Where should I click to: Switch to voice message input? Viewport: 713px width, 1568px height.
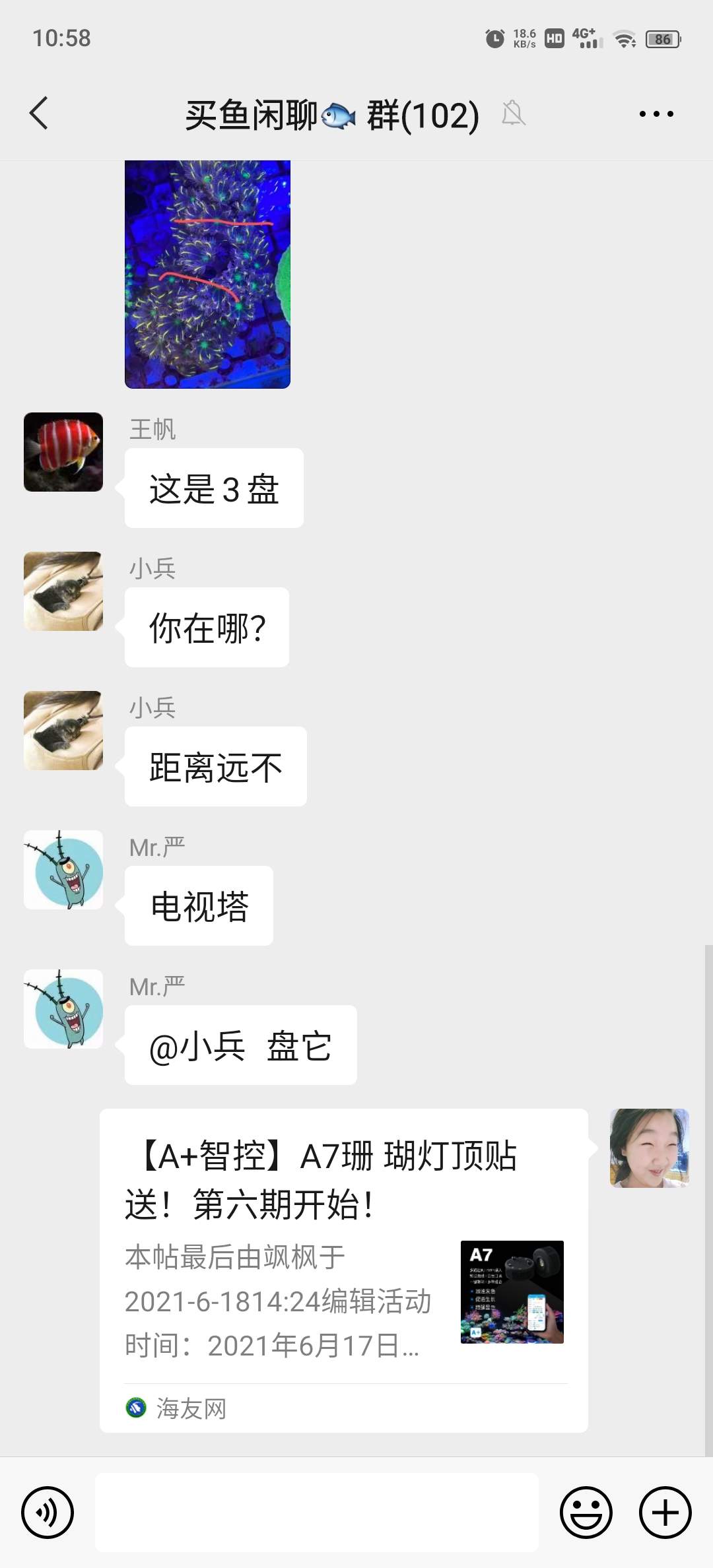click(48, 1513)
